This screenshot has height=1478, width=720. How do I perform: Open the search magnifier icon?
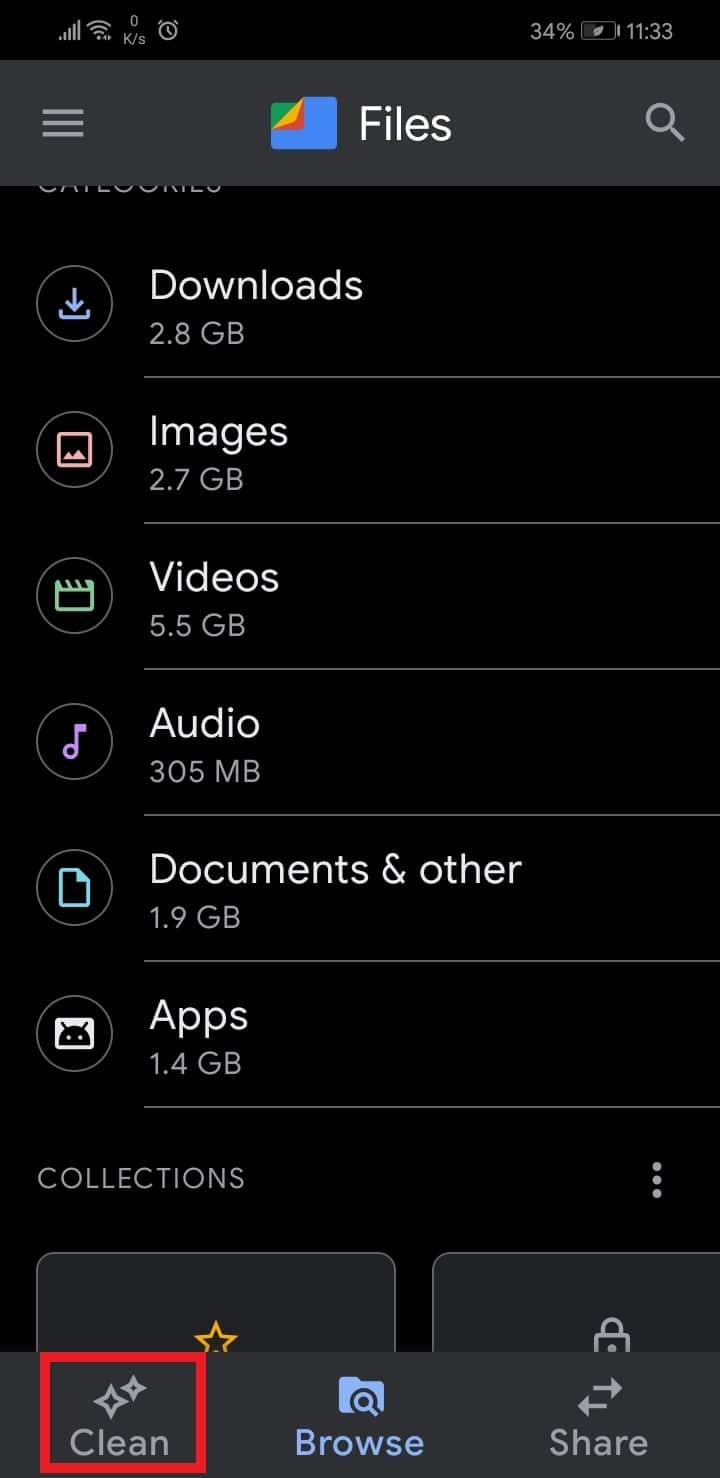[664, 123]
